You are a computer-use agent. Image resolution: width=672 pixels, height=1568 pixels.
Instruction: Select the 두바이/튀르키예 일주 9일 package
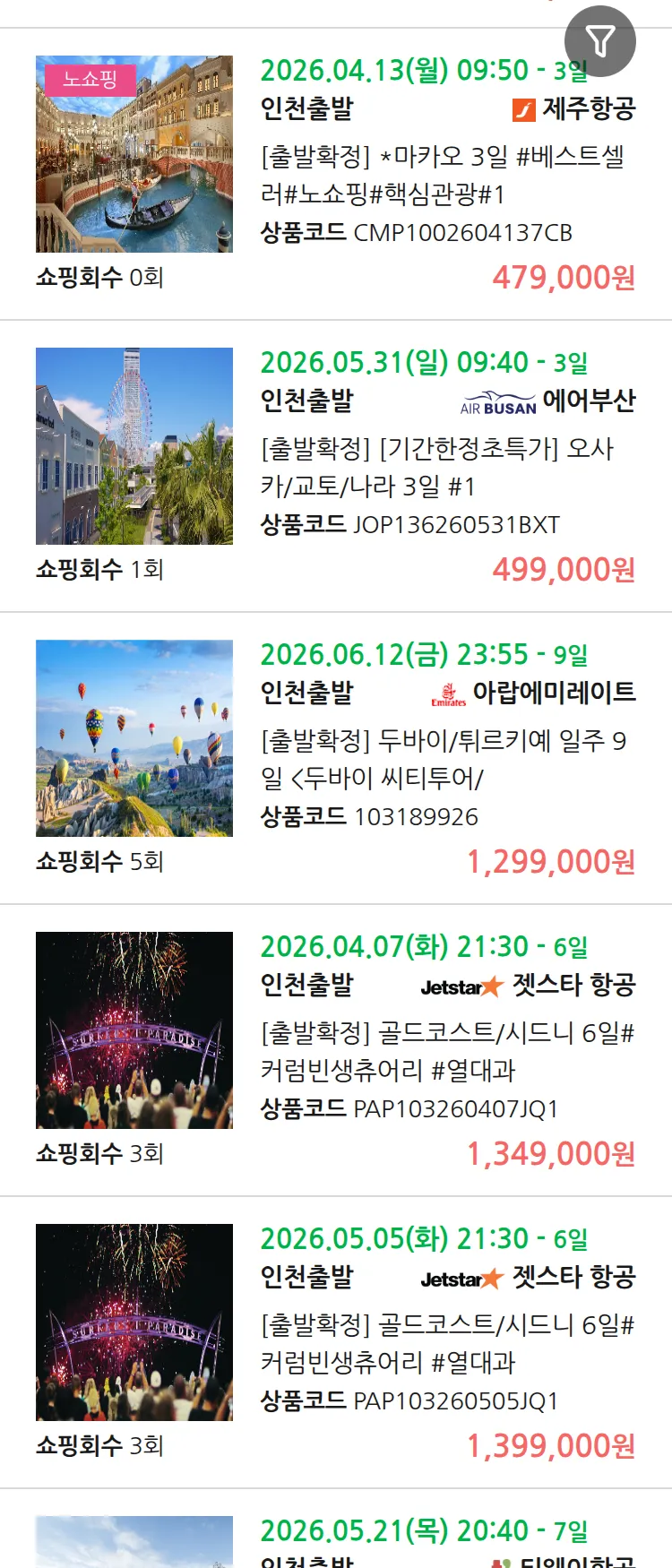443,759
